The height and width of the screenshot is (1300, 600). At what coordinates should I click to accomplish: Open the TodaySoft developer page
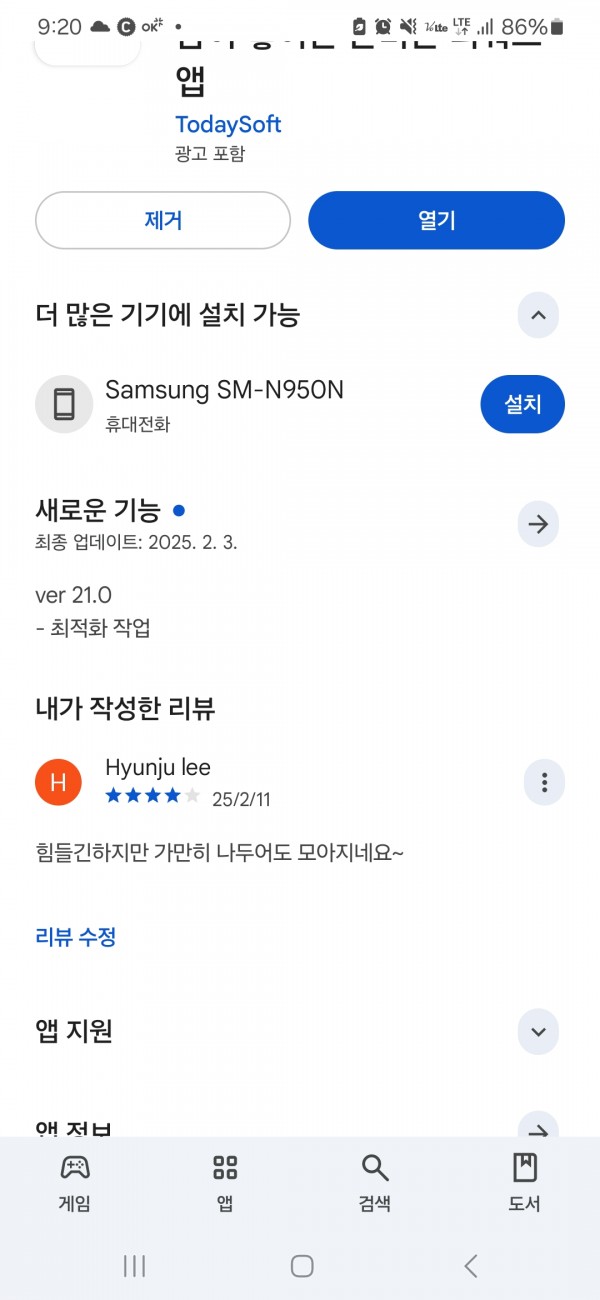(228, 124)
